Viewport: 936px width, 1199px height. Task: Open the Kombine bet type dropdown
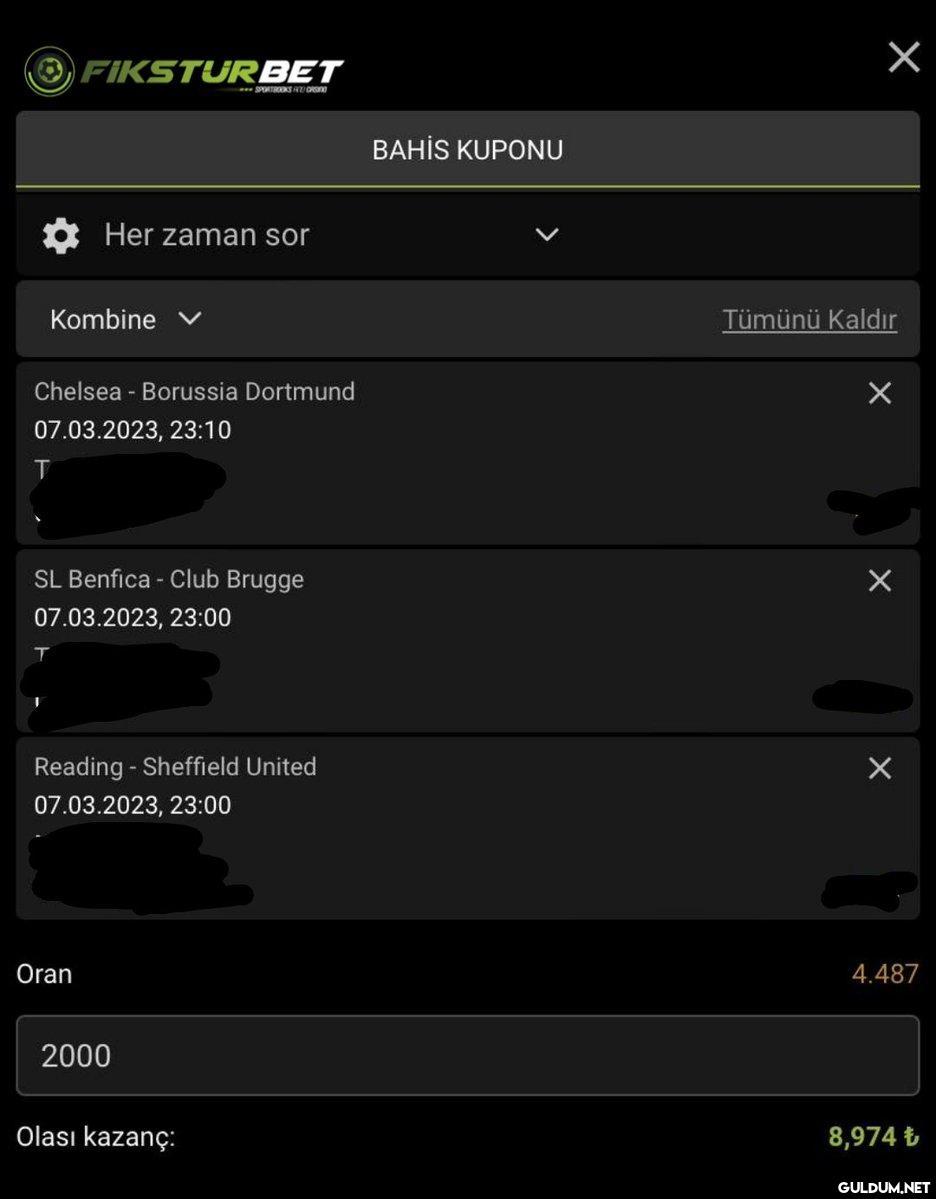(126, 320)
